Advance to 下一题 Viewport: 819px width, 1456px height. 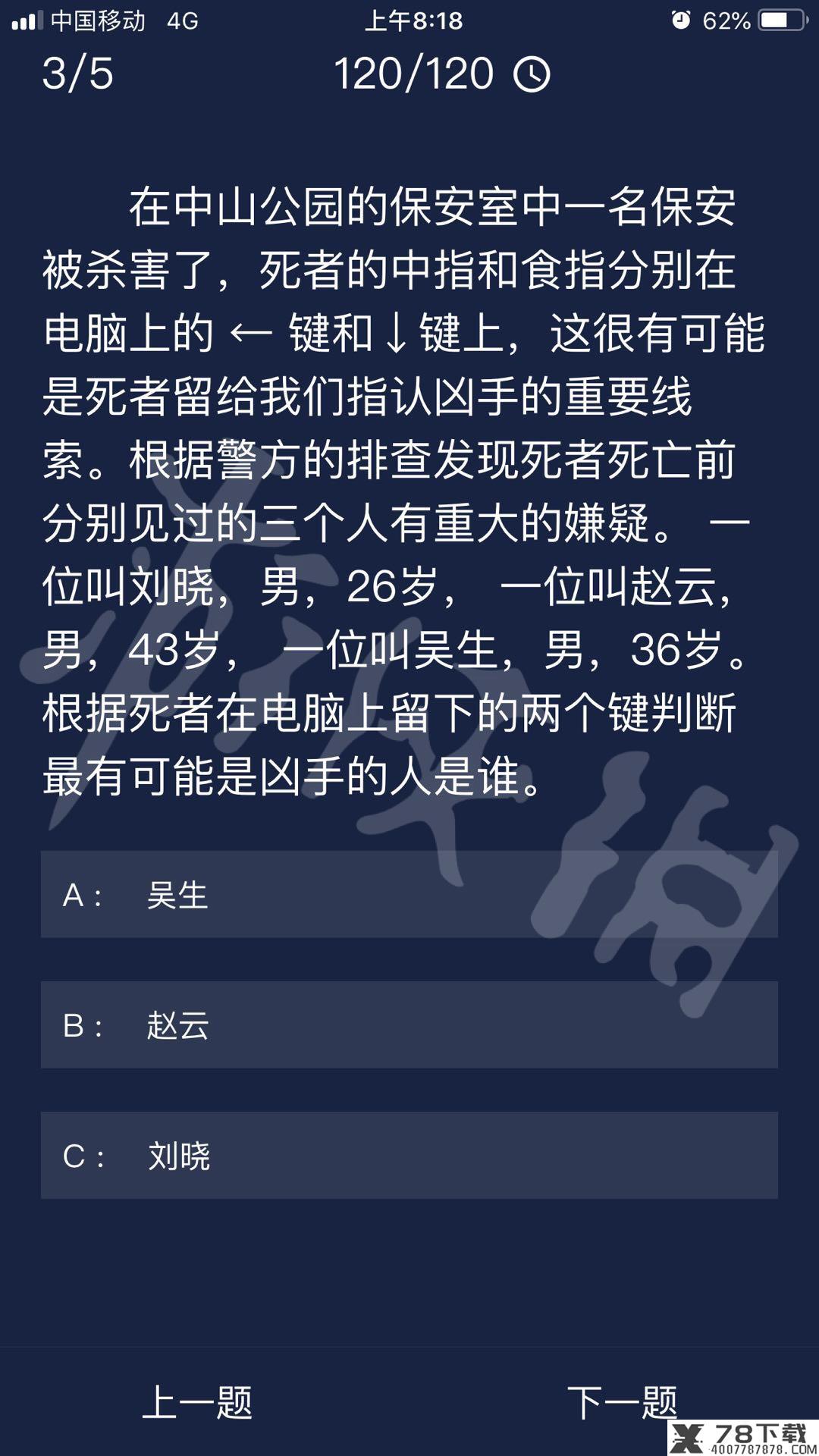pyautogui.click(x=621, y=1401)
